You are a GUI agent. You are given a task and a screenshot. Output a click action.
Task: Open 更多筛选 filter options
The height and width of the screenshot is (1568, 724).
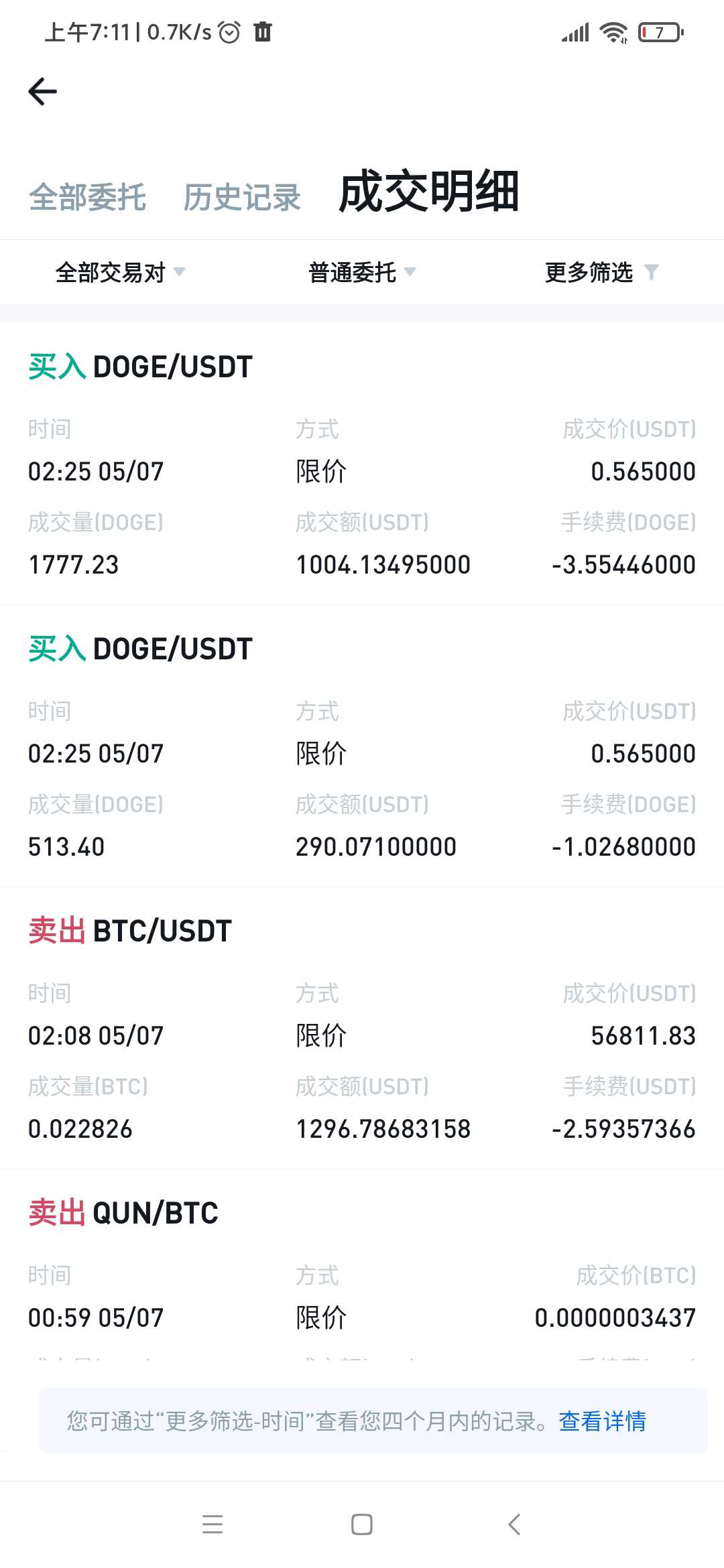[602, 273]
